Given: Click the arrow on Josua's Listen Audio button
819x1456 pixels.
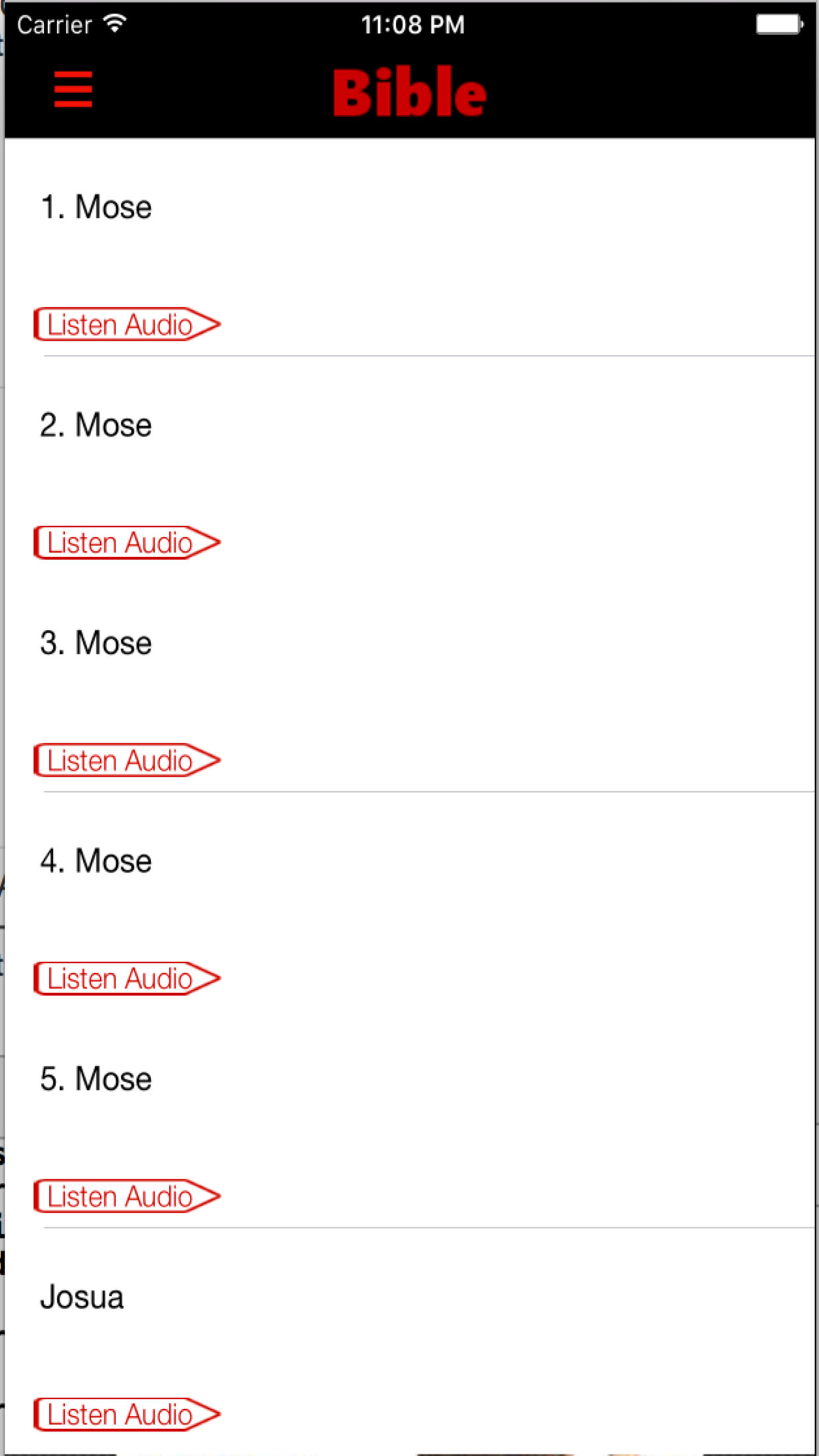Looking at the screenshot, I should 210,1414.
